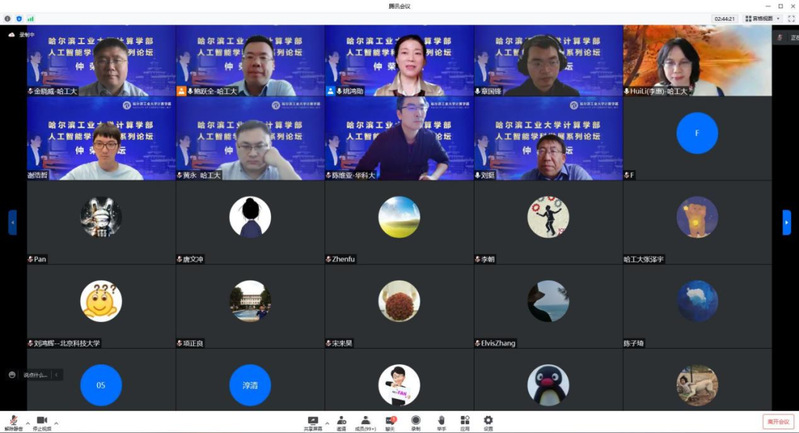This screenshot has height=433, width=799.
Task: Select the video tile of HuiLi
Action: (697, 60)
